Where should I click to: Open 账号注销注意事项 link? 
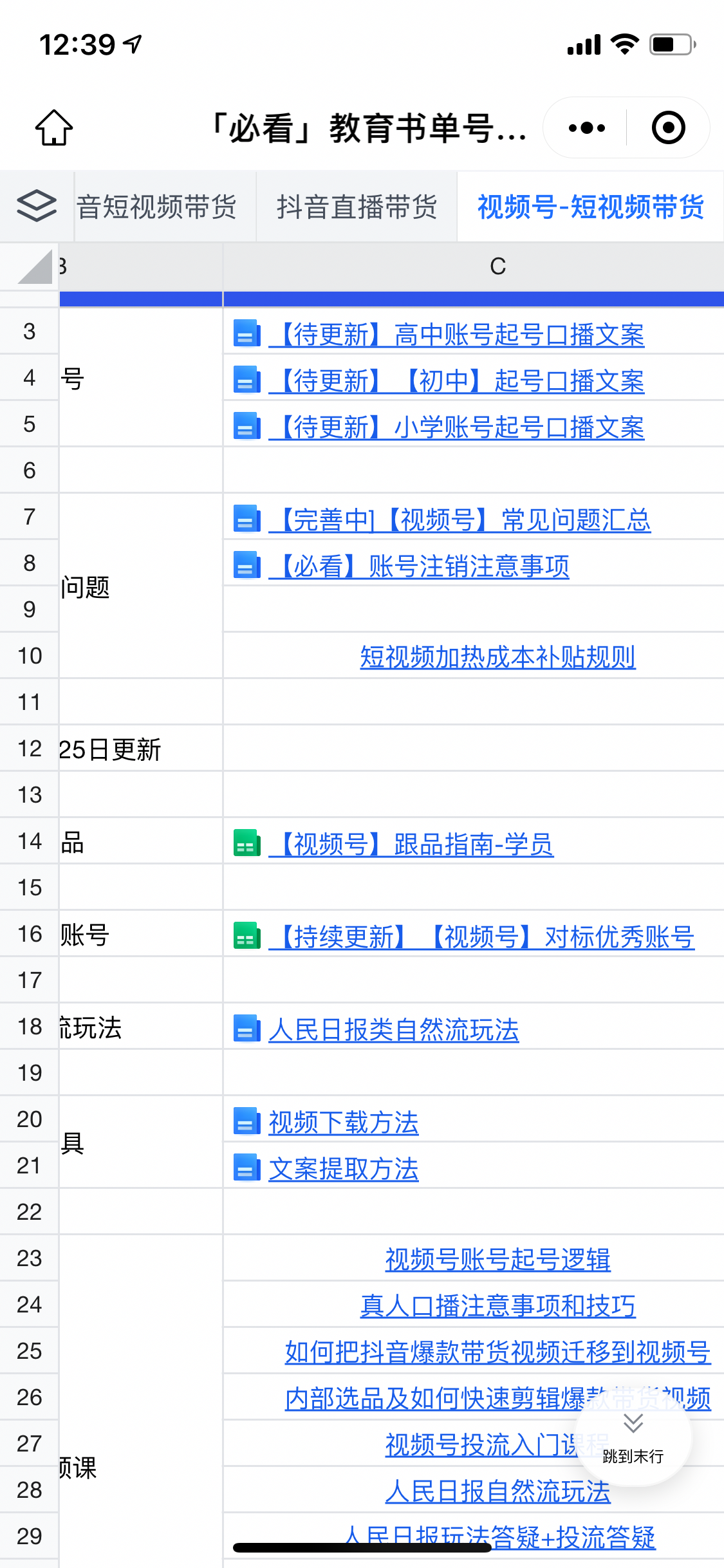419,566
